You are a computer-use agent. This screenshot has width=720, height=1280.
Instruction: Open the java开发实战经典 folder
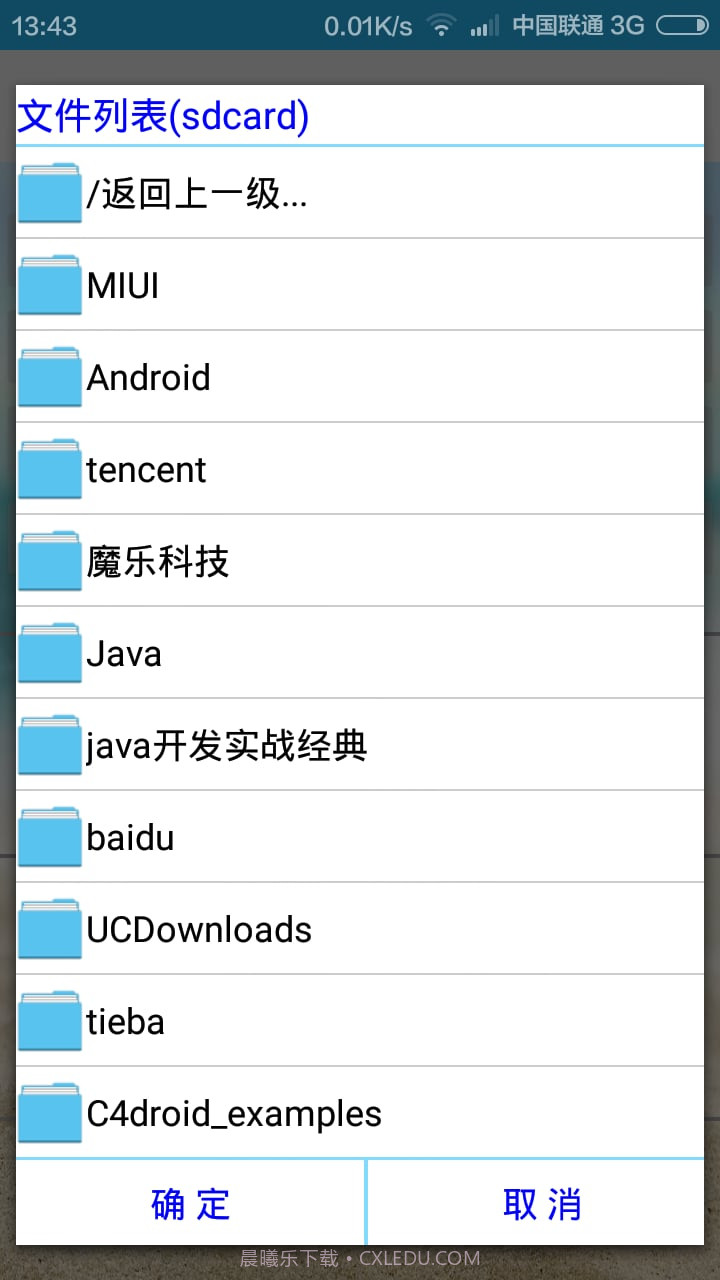[360, 745]
